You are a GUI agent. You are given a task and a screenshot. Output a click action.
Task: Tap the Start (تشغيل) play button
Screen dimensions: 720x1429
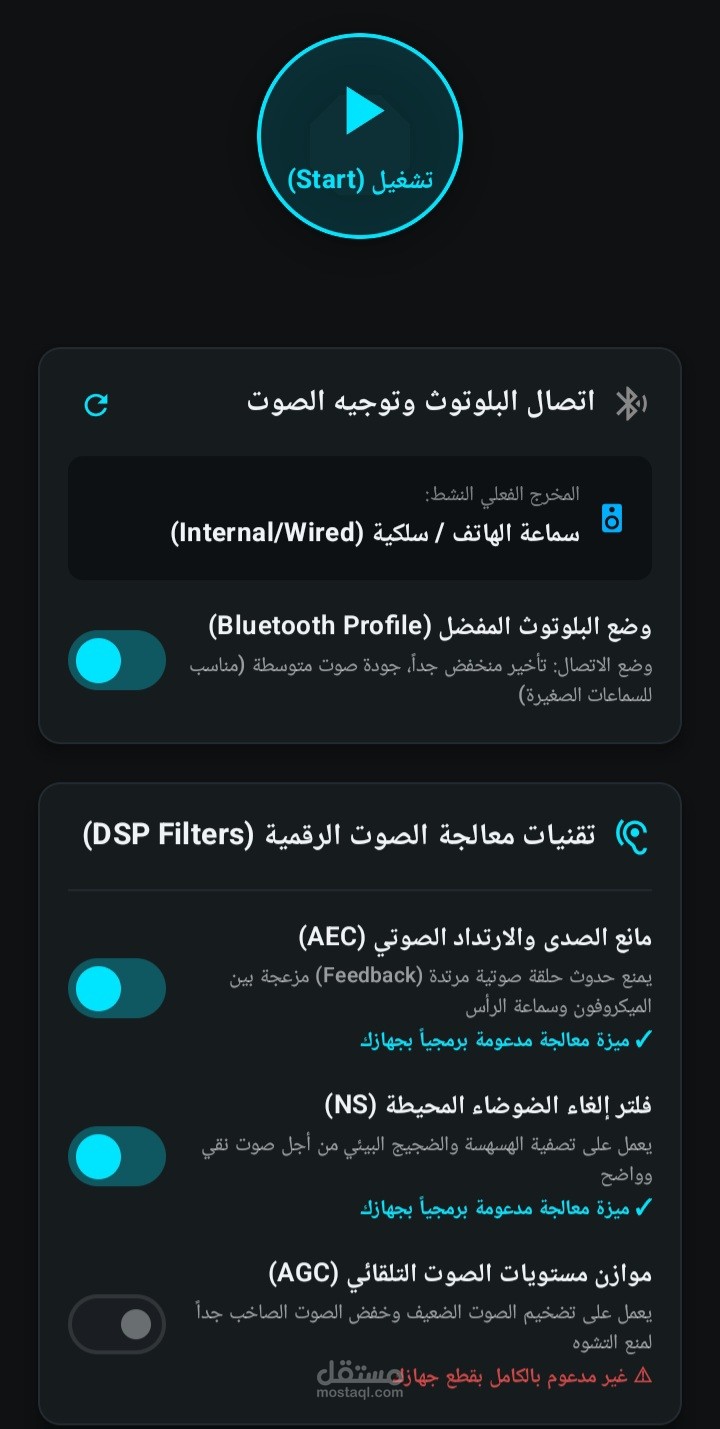pos(360,135)
